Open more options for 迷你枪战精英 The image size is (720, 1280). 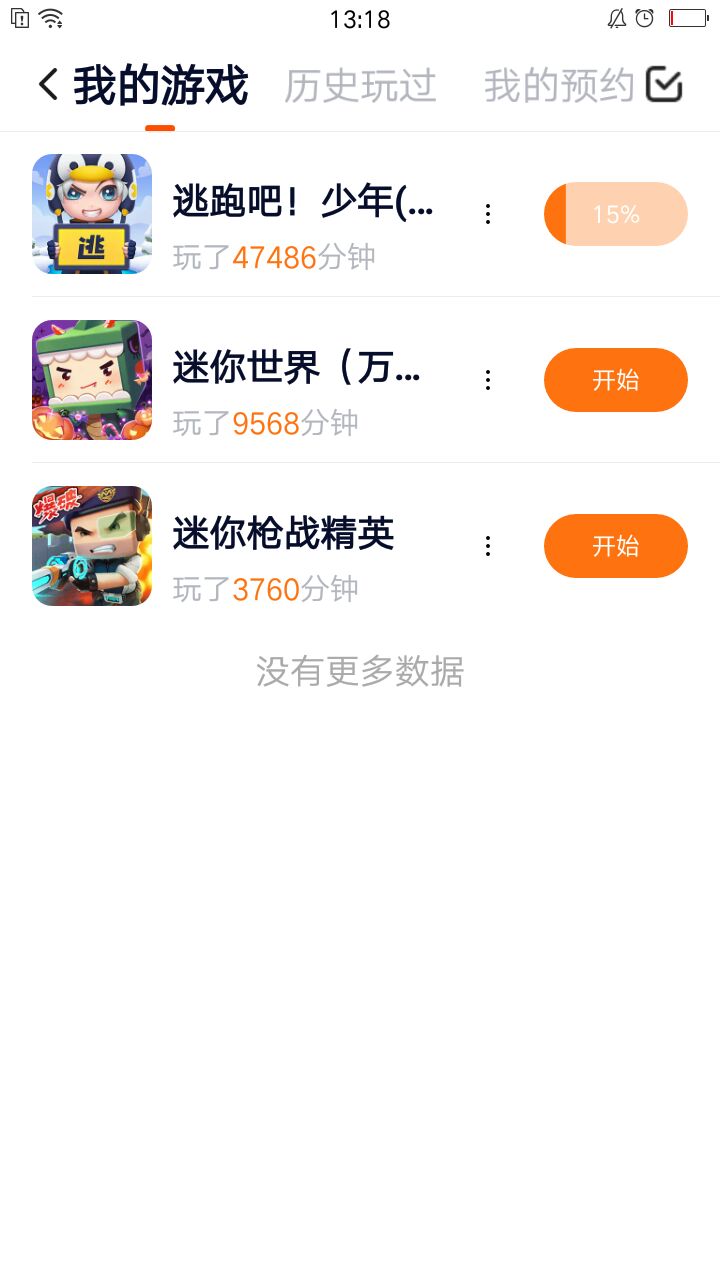488,546
